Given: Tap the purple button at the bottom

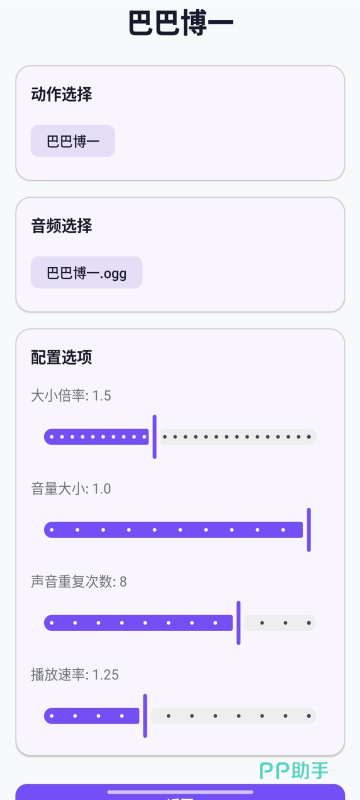Looking at the screenshot, I should [x=180, y=792].
